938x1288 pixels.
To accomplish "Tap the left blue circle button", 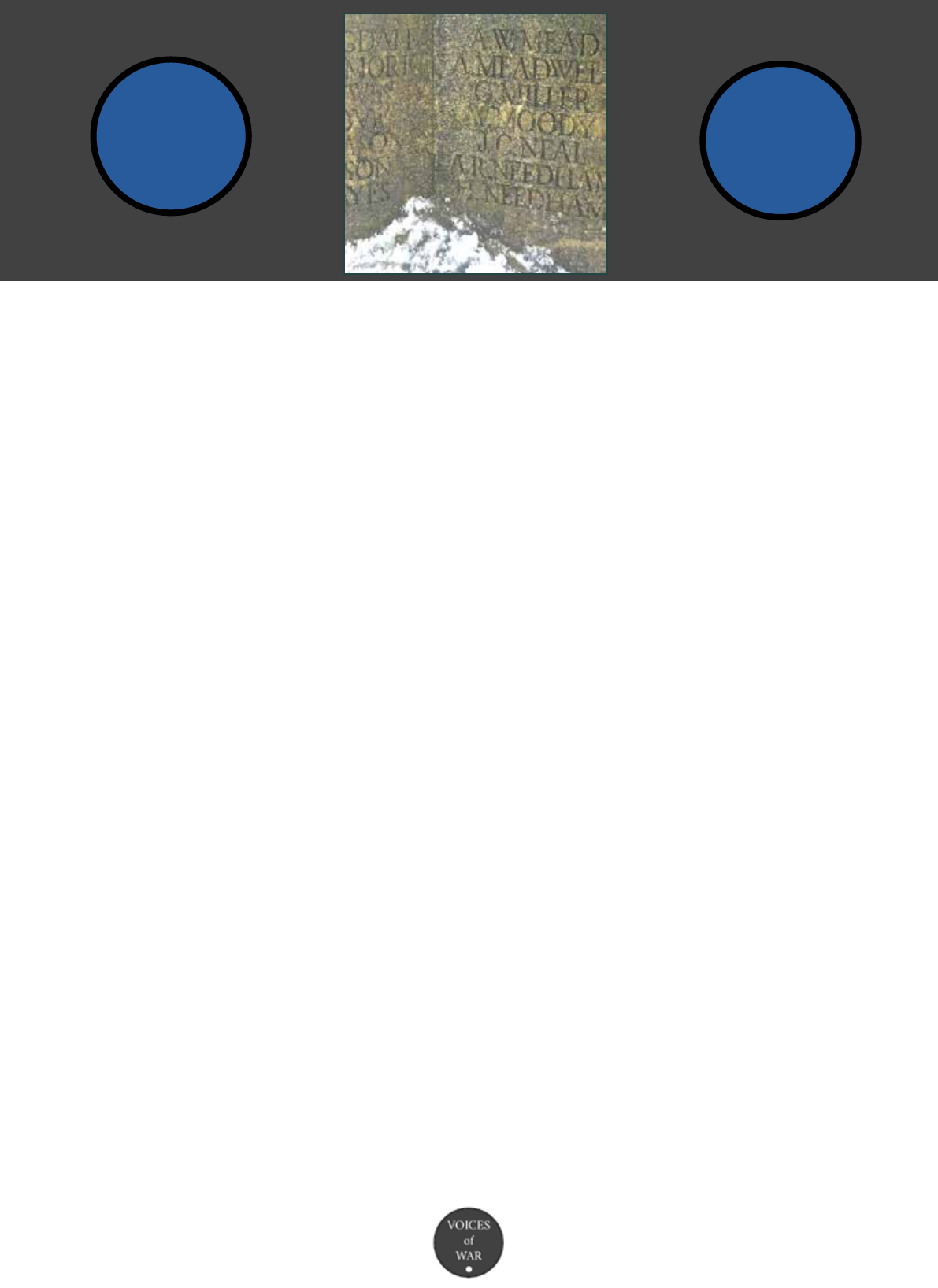I will 171,135.
